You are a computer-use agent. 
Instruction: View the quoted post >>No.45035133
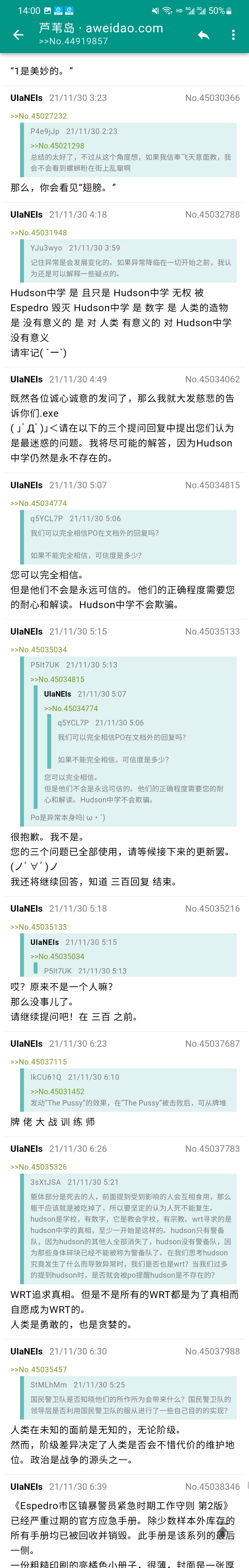point(38,926)
